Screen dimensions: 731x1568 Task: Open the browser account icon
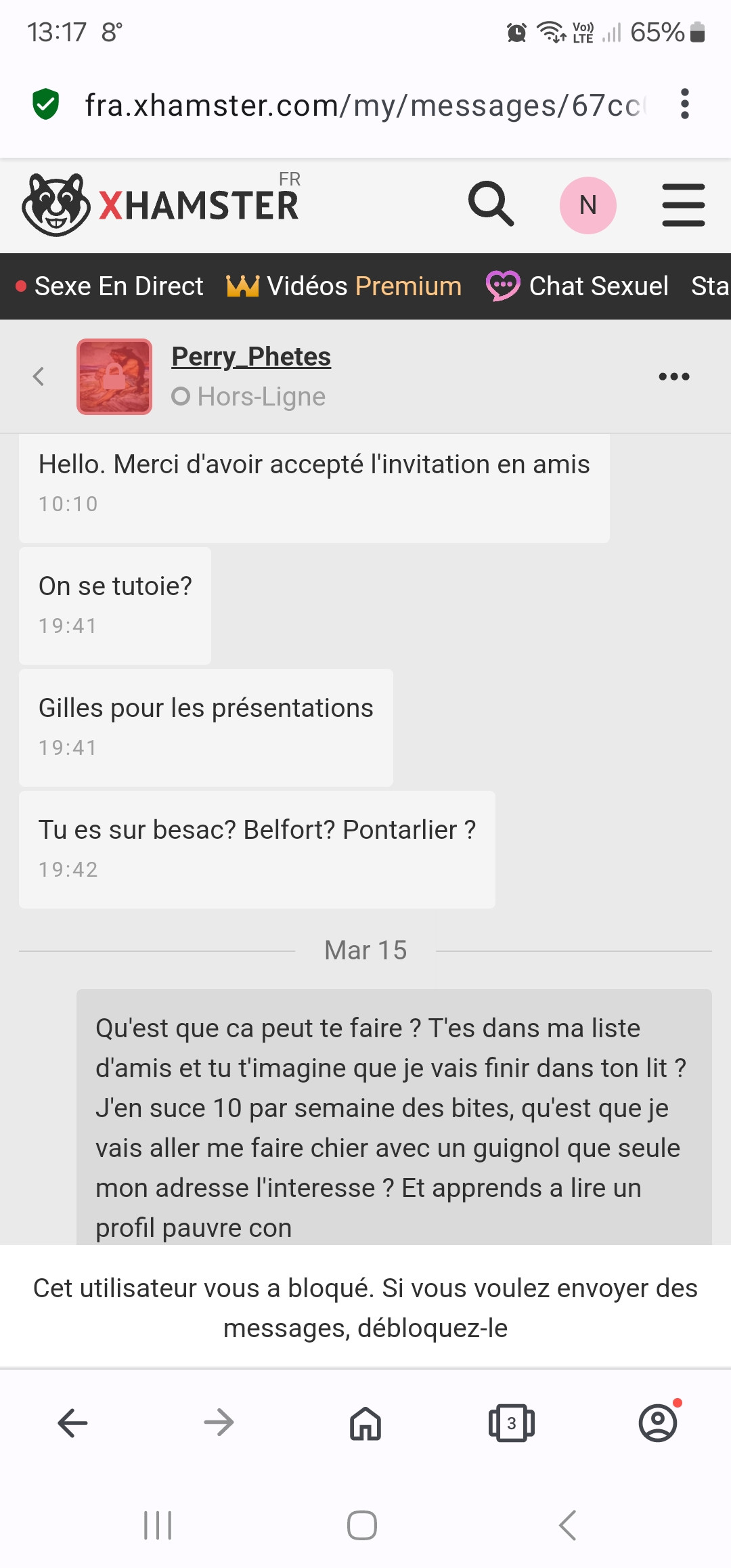(659, 1422)
